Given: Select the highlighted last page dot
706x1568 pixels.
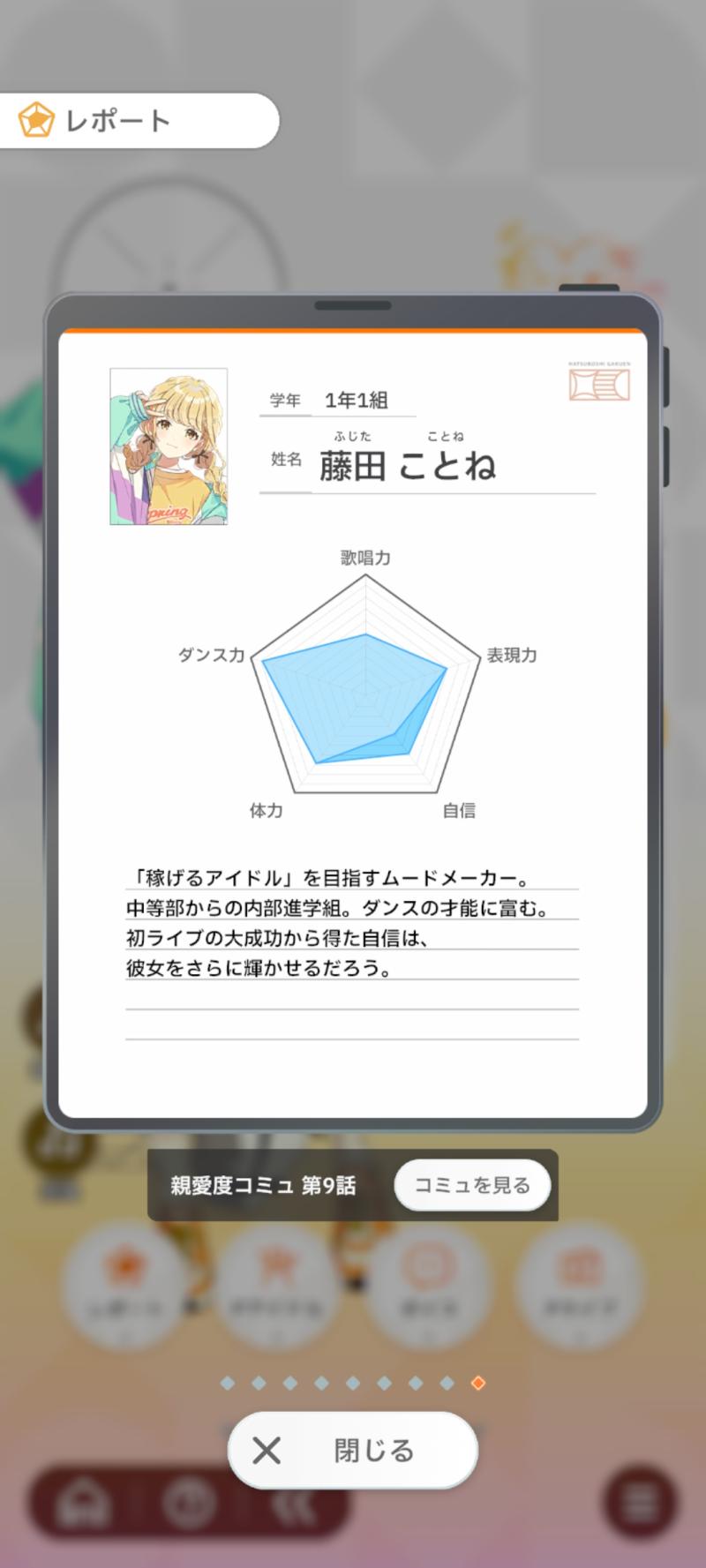Looking at the screenshot, I should click(x=478, y=1383).
